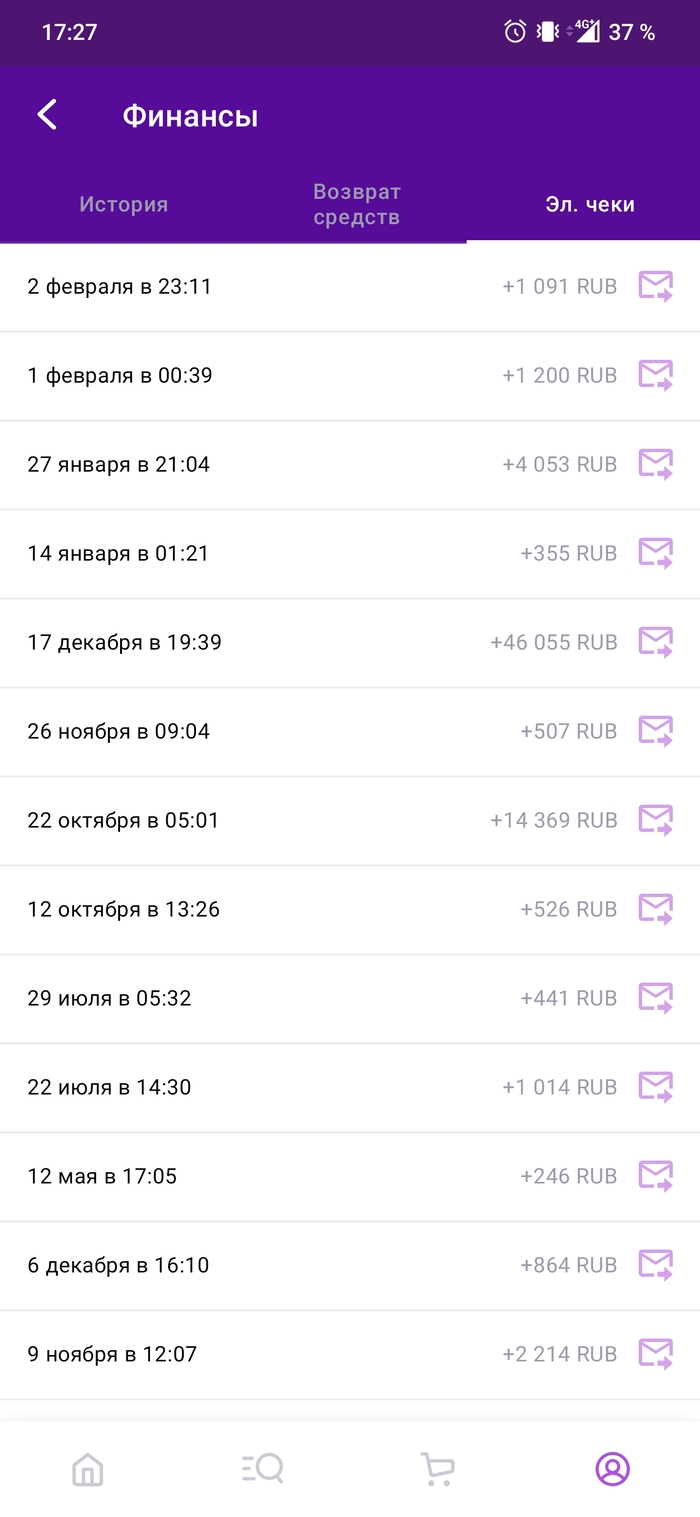Send the 2 февраля receipt by email
Screen dimensions: 700x1517
point(656,287)
